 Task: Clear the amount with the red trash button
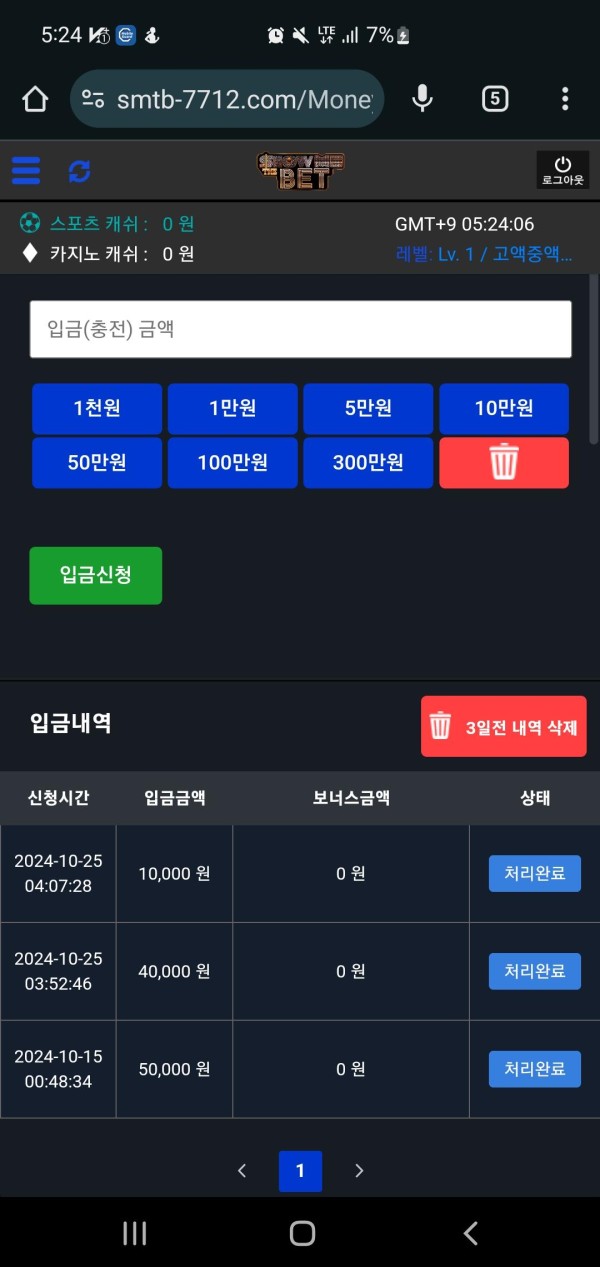point(504,462)
